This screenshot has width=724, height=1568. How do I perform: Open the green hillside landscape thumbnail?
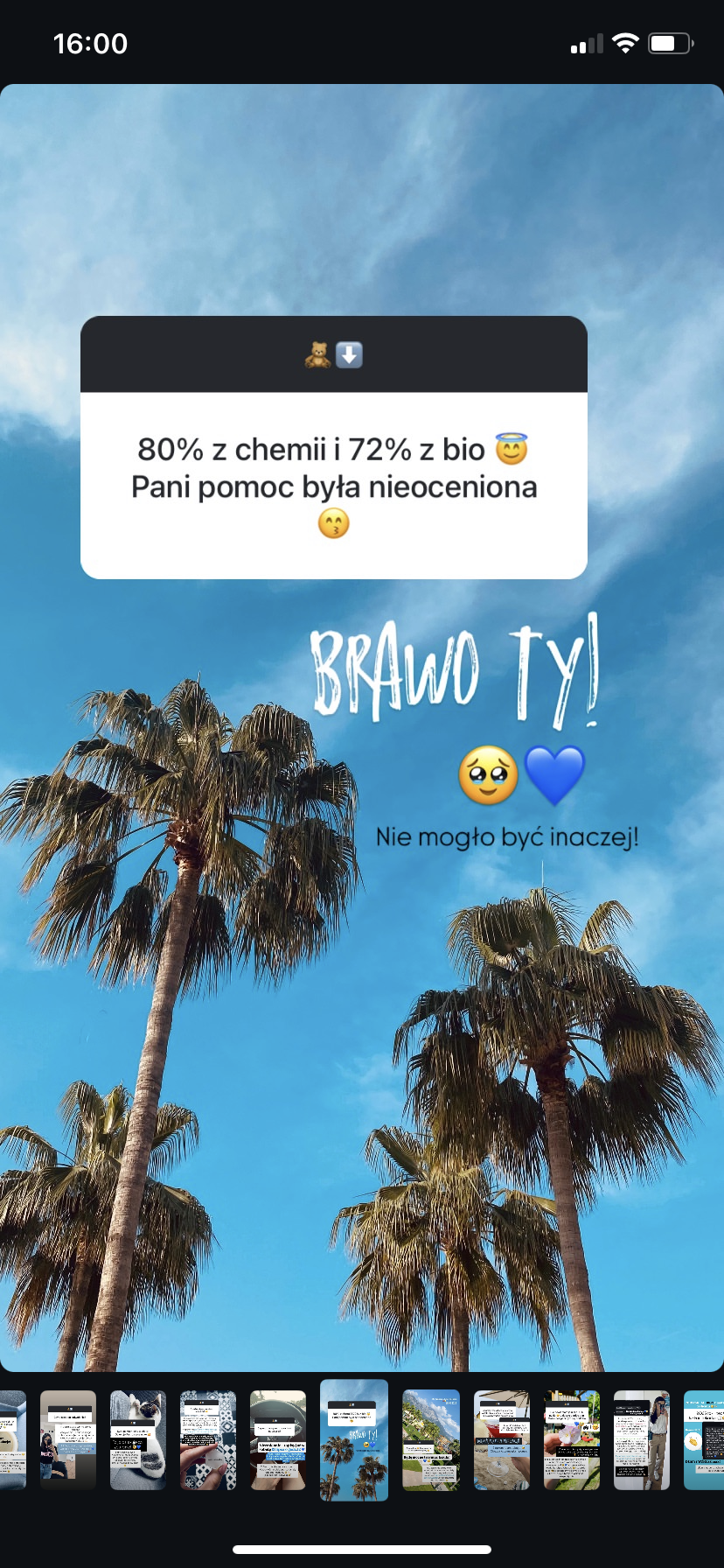pyautogui.click(x=431, y=1439)
